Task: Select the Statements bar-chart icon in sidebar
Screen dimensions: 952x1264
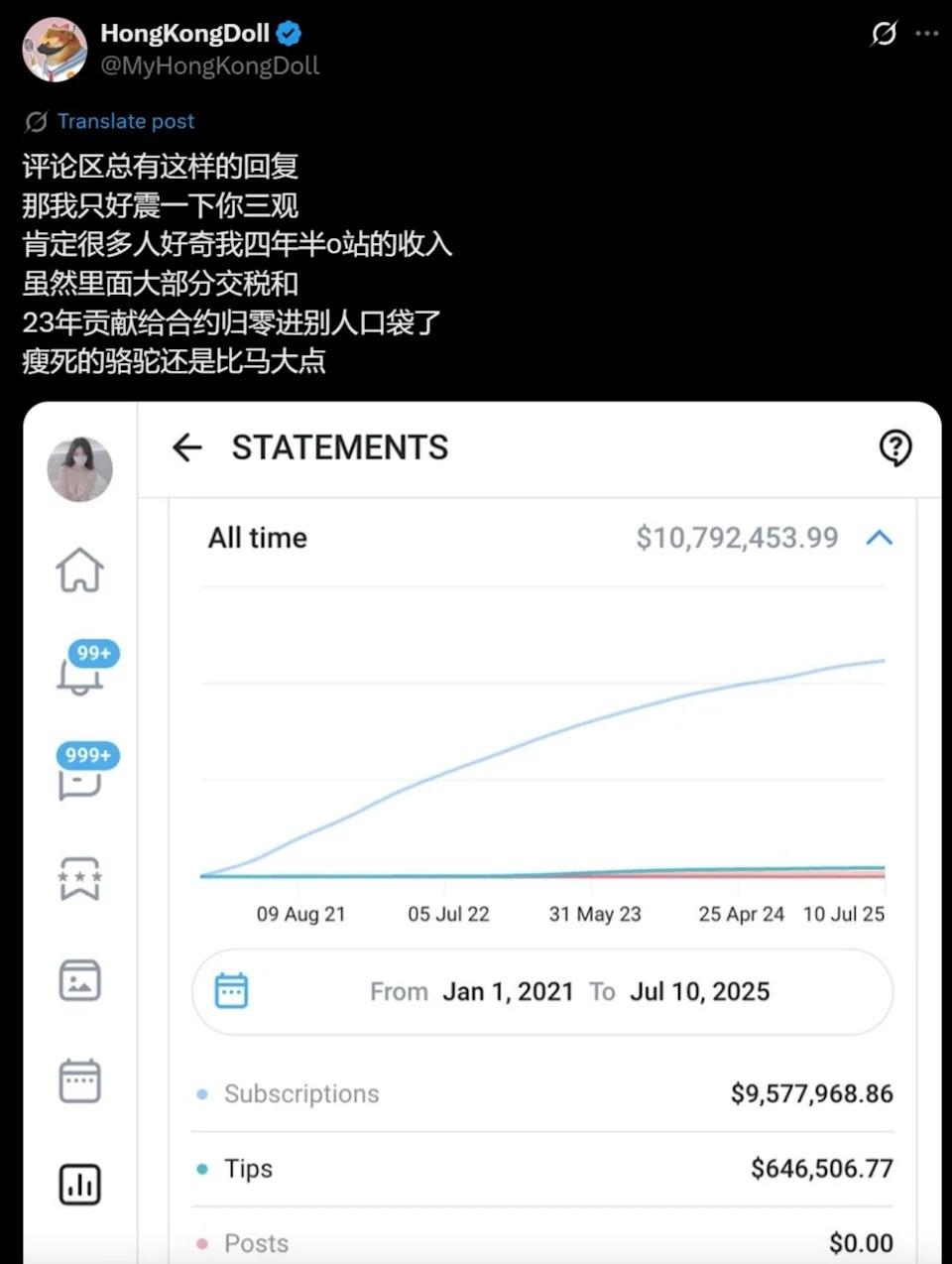Action: tap(79, 1185)
